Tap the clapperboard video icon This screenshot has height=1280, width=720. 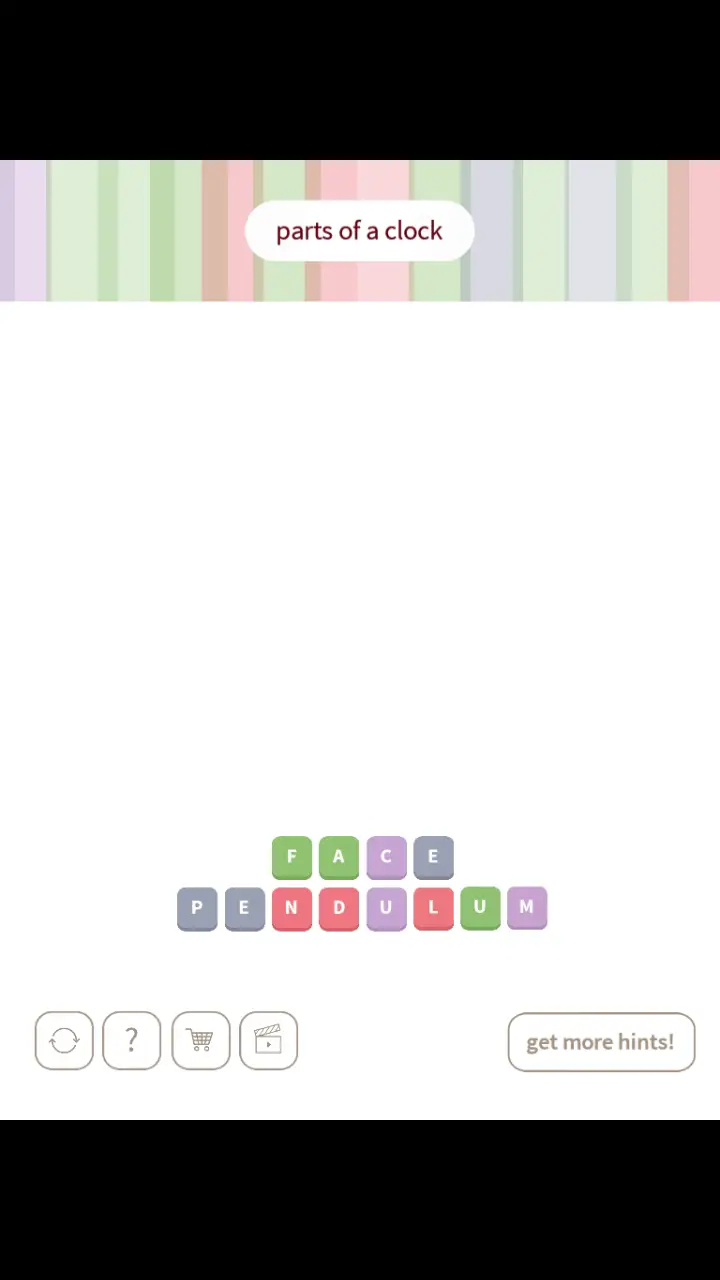[x=269, y=1041]
